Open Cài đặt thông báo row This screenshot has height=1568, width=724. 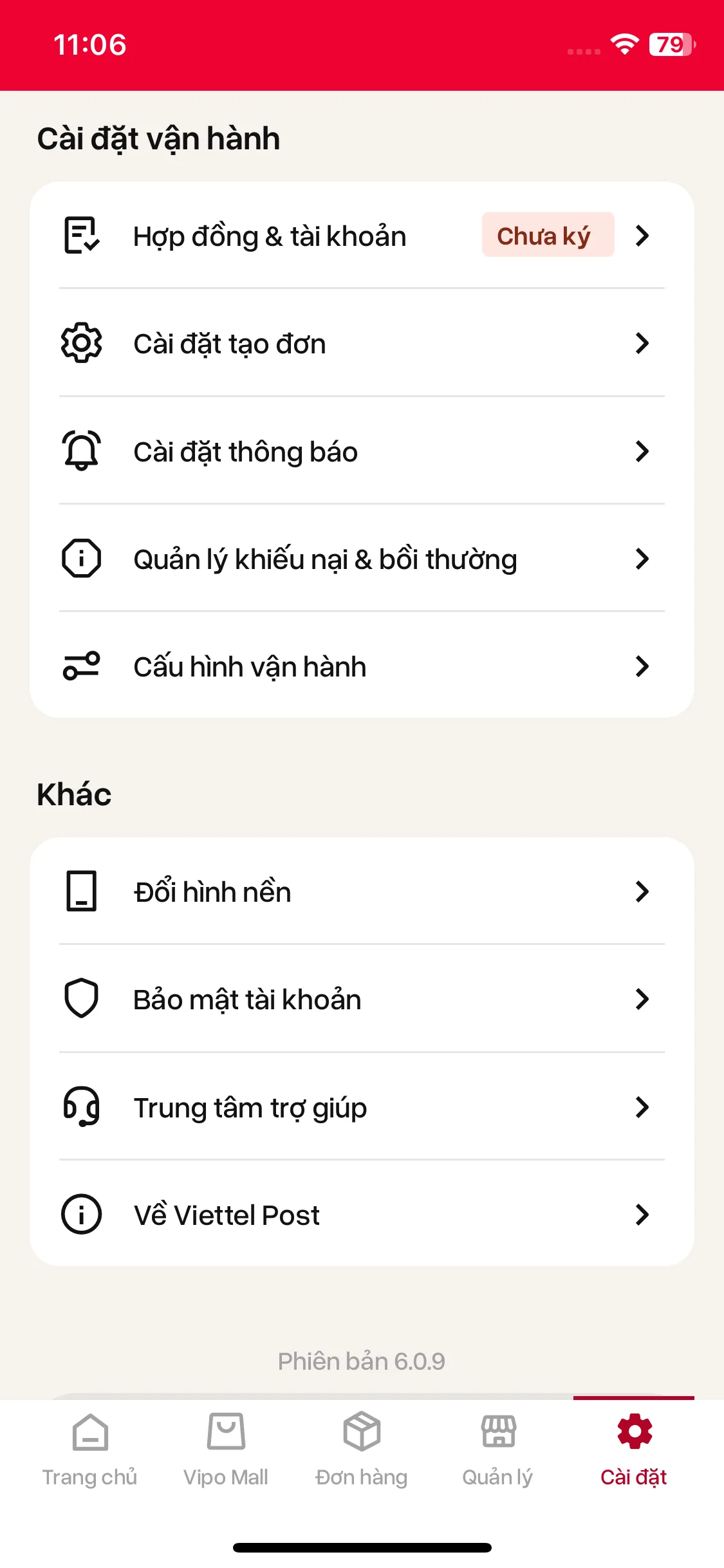360,451
